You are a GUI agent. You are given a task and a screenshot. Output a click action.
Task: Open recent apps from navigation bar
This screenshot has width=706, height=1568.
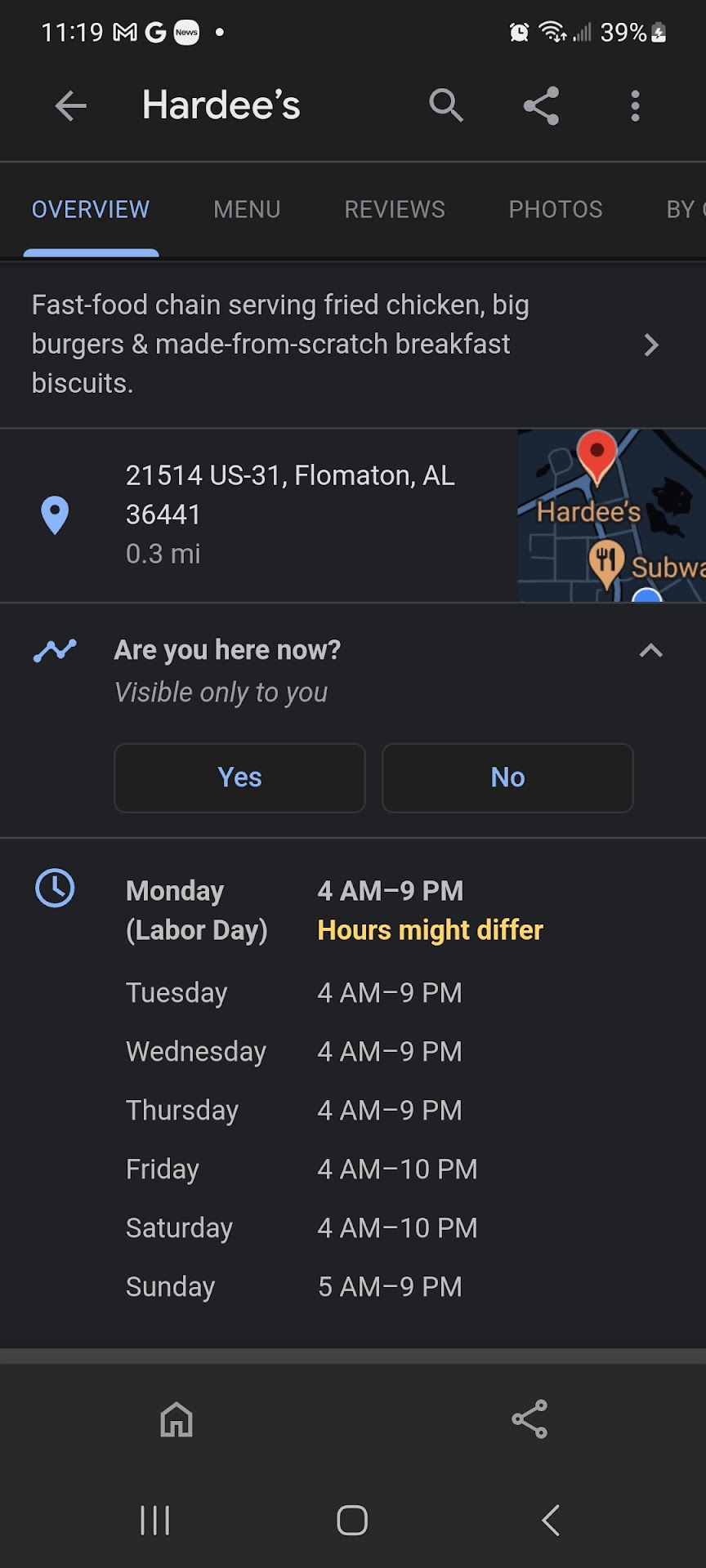pos(154,1520)
